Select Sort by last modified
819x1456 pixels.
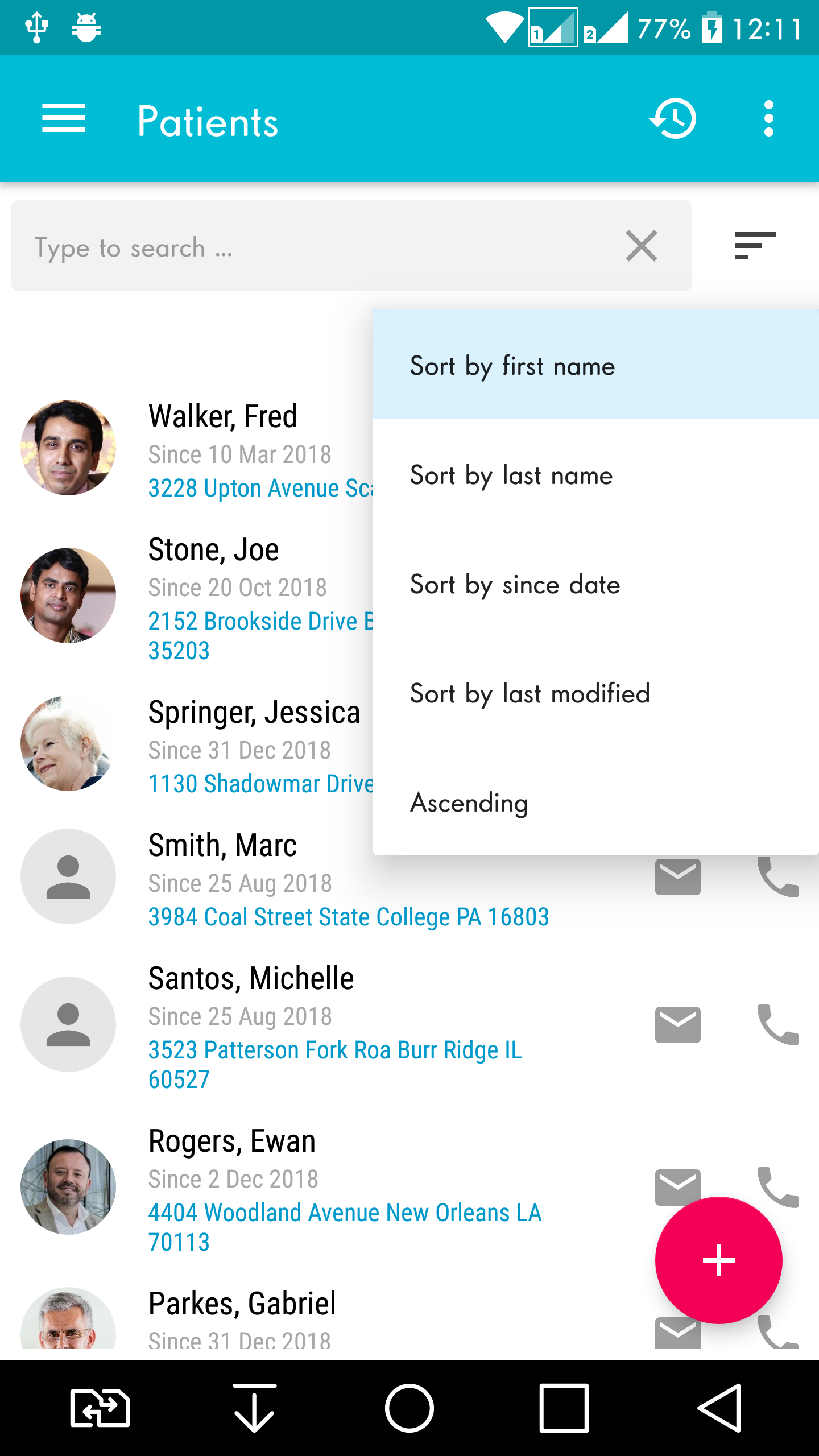595,692
